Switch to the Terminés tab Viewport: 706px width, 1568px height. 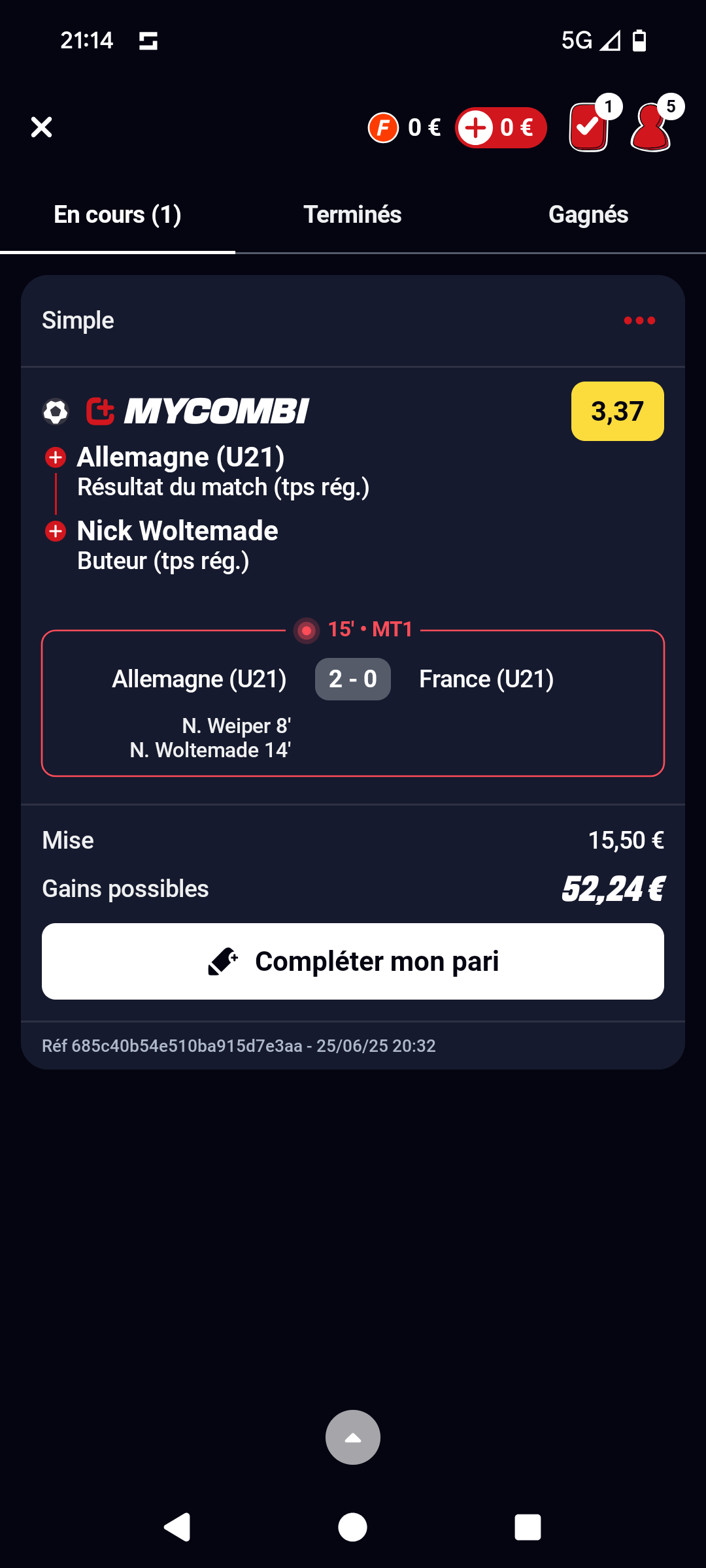[x=353, y=215]
